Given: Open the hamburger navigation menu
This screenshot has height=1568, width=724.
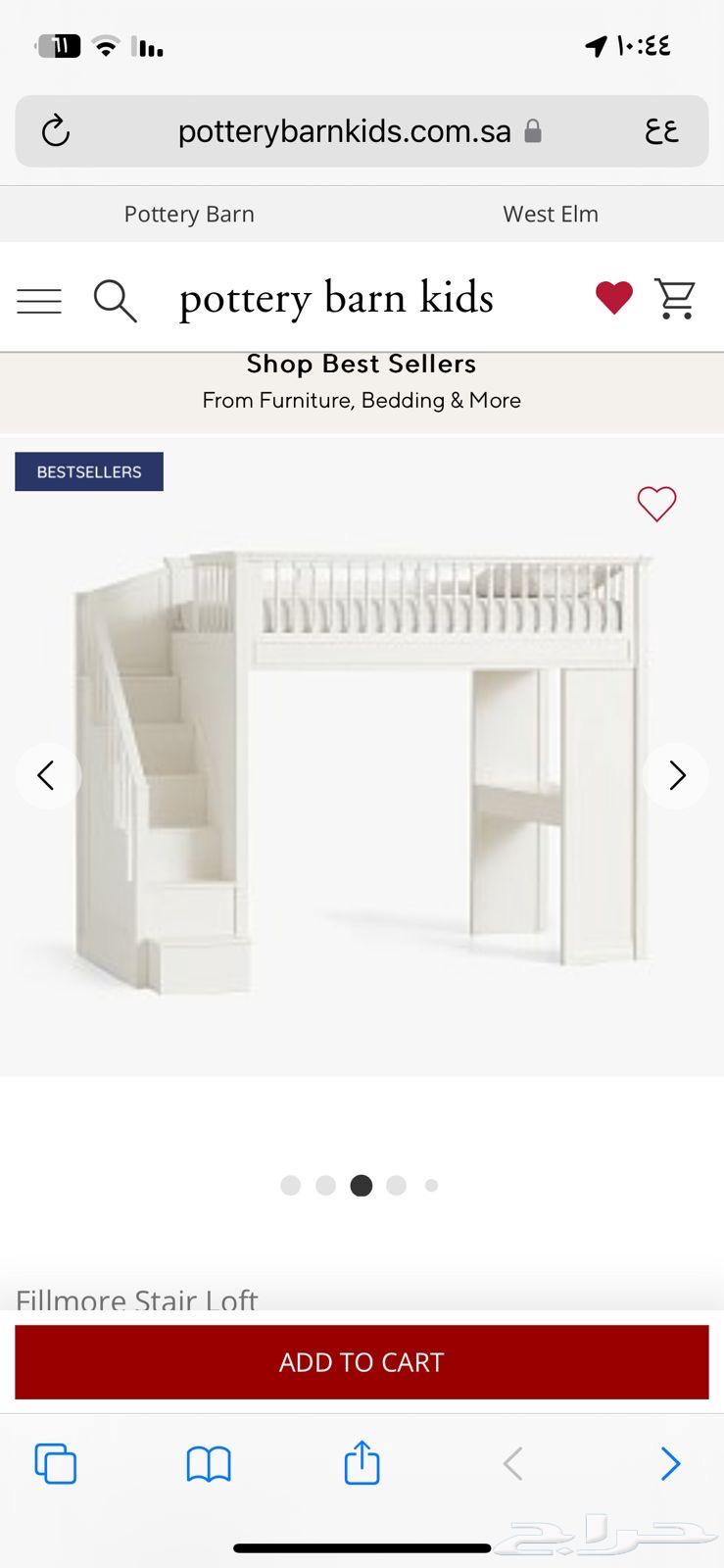Looking at the screenshot, I should tap(38, 301).
